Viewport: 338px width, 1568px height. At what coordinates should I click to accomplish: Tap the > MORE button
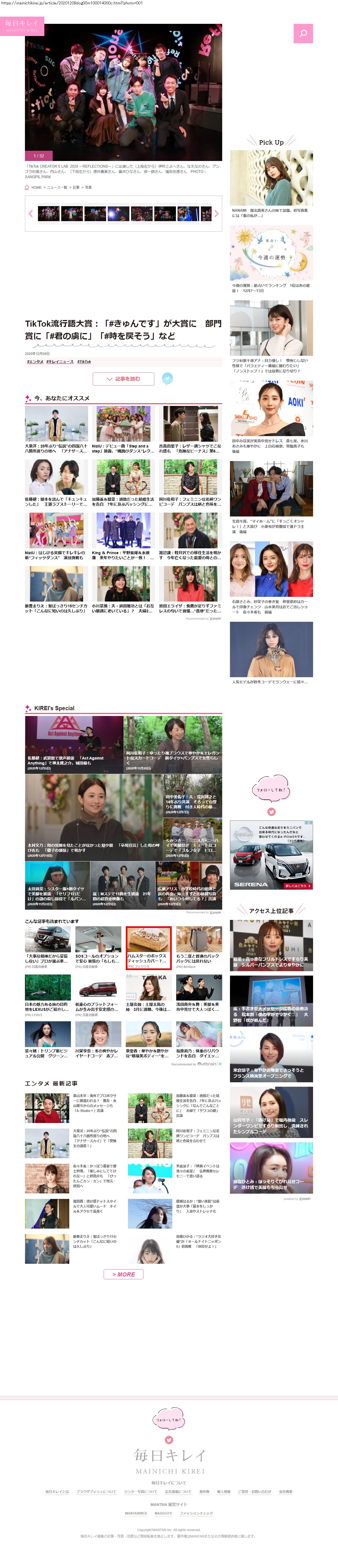click(x=124, y=1274)
